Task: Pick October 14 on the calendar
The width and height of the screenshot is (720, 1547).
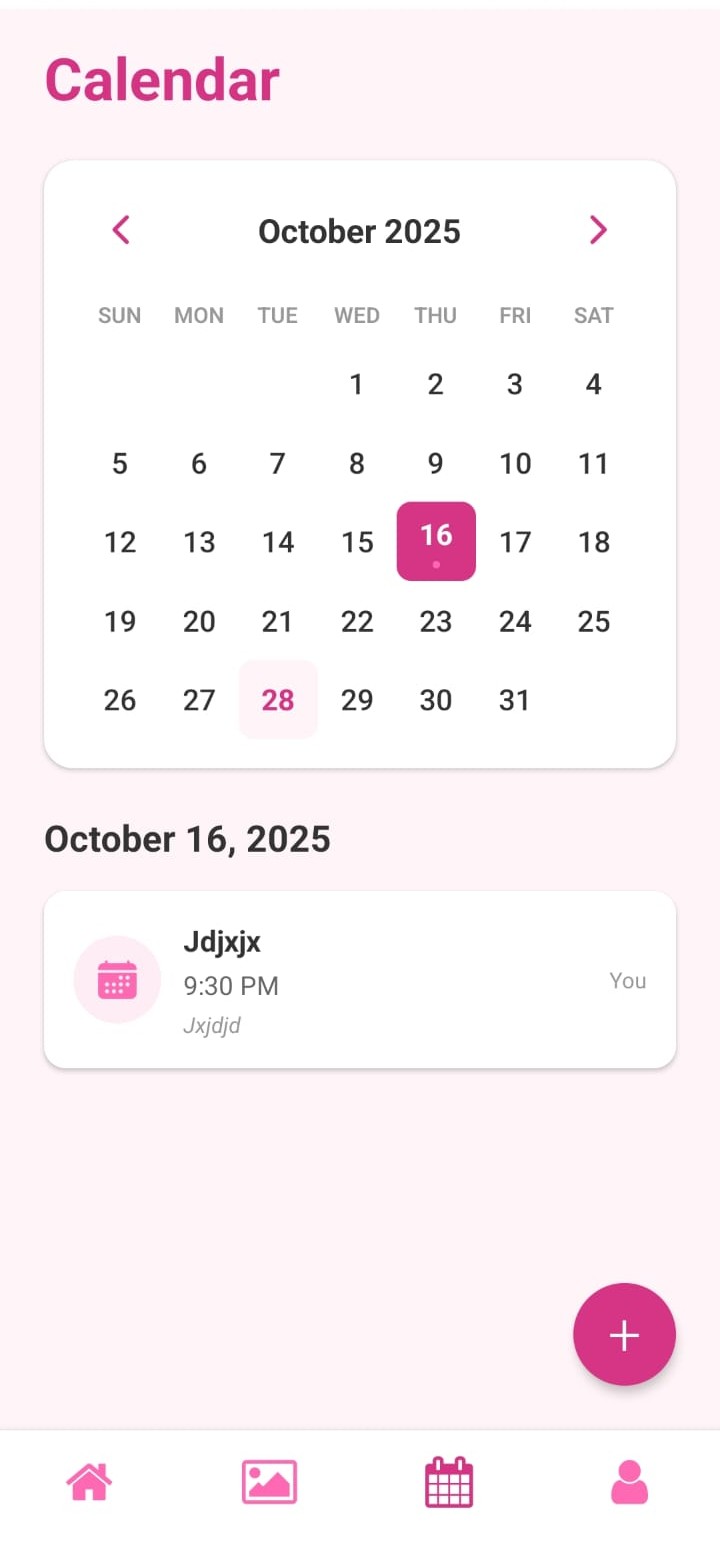Action: tap(278, 542)
